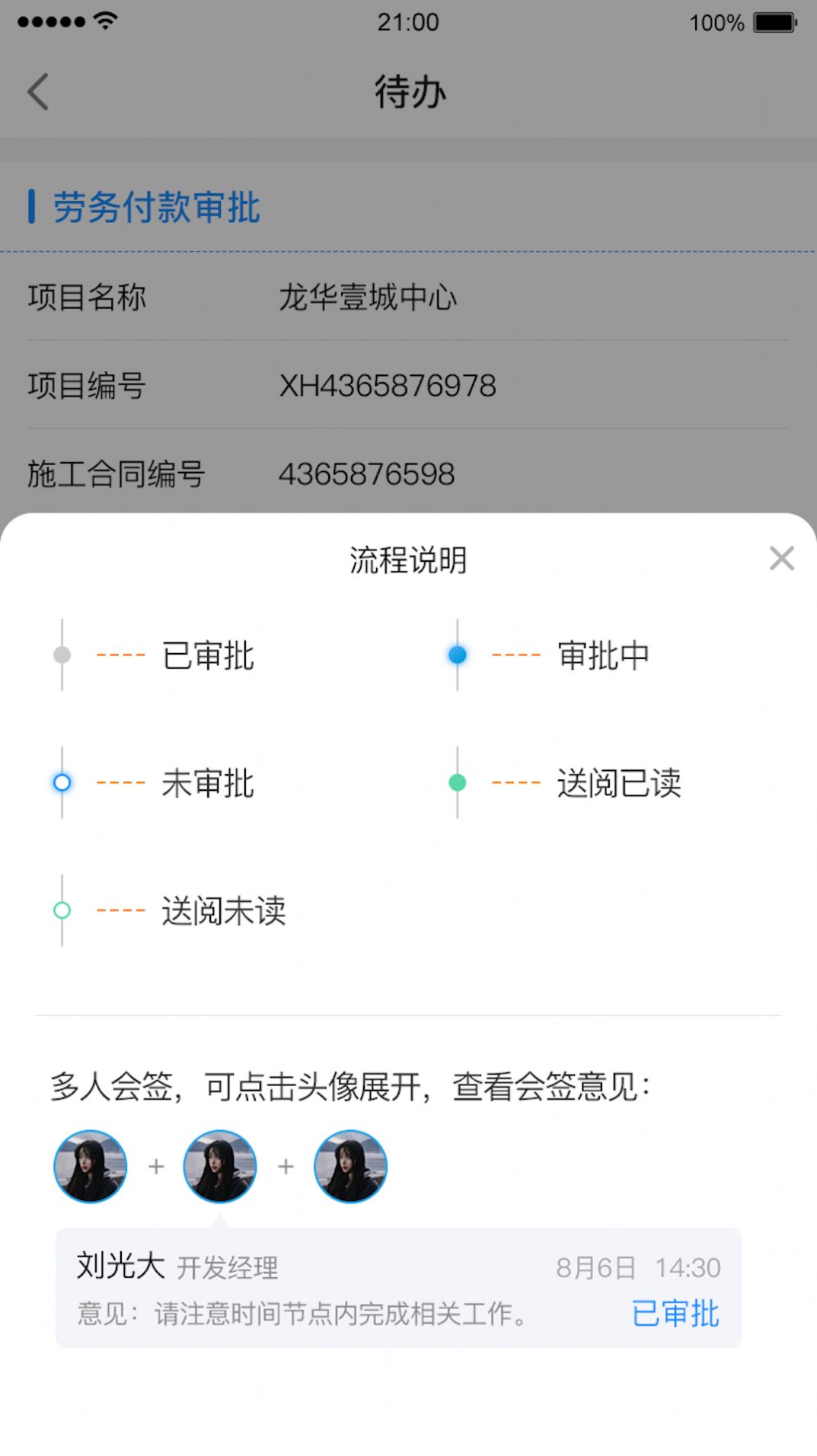The width and height of the screenshot is (817, 1456).
Task: Tap the hollow 未审批 status circle
Action: tap(61, 782)
